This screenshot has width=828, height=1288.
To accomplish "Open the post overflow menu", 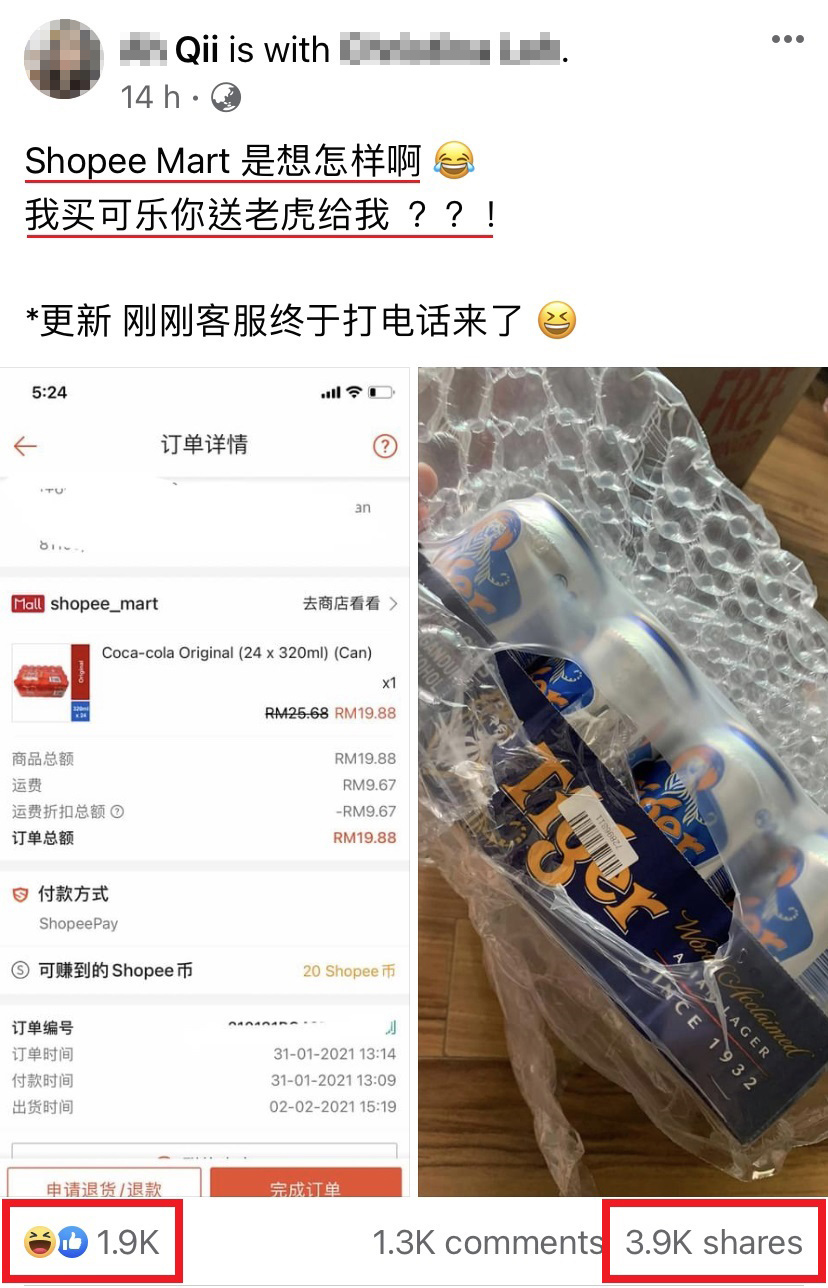I will click(787, 40).
